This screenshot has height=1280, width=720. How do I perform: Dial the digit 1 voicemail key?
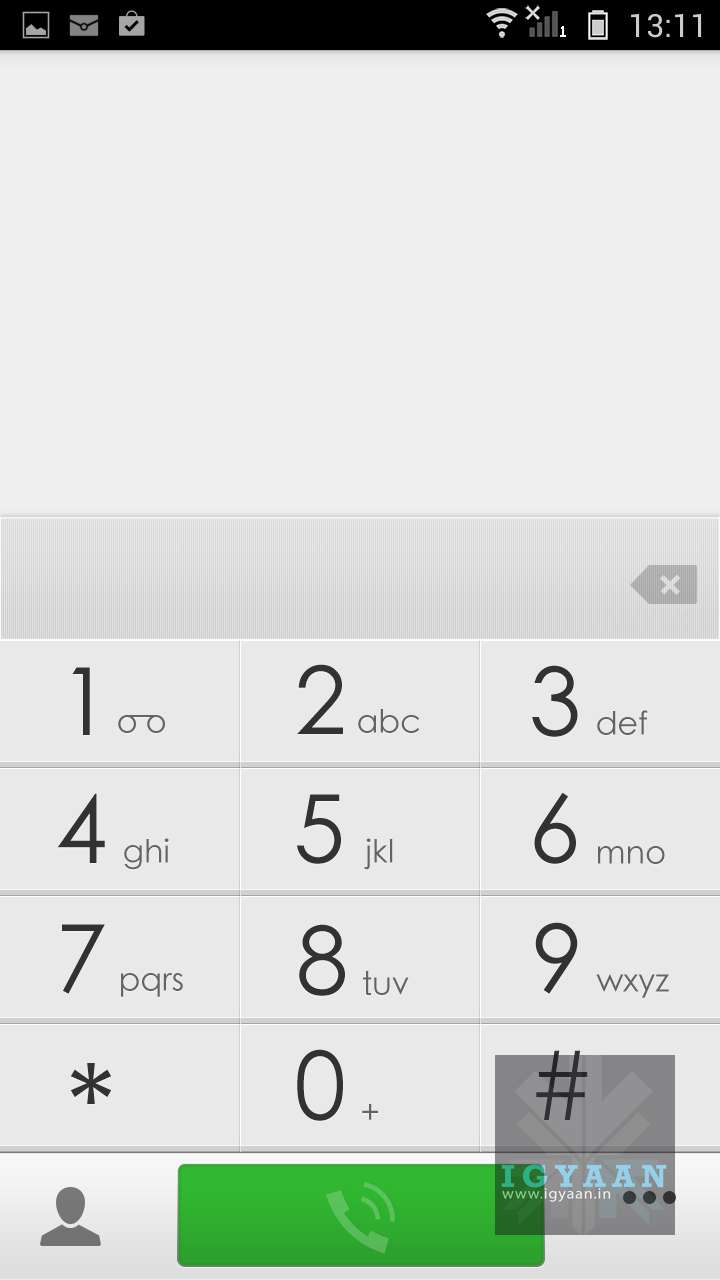[119, 703]
